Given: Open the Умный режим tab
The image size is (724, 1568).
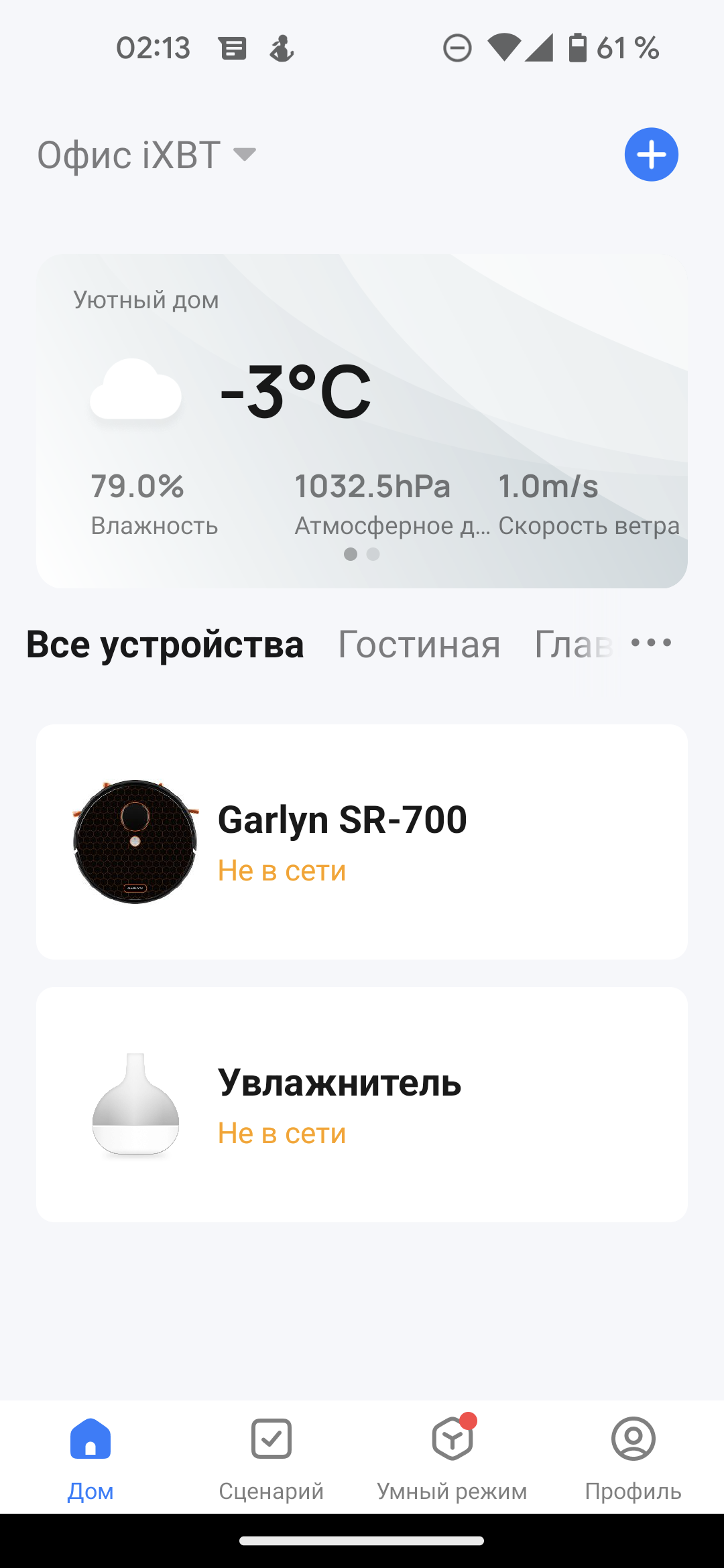Looking at the screenshot, I should 452,1458.
